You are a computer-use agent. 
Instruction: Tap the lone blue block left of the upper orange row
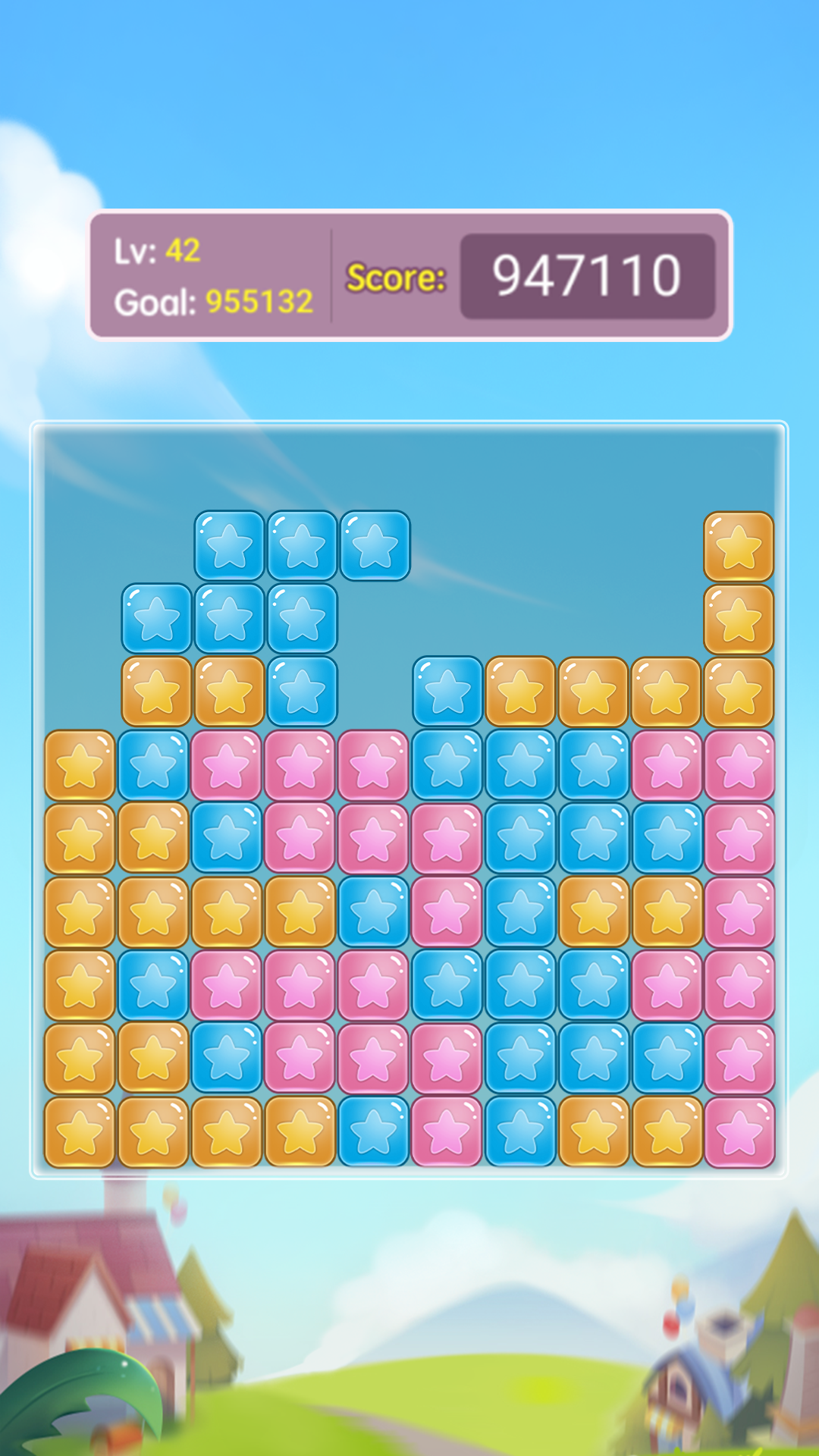(x=447, y=692)
